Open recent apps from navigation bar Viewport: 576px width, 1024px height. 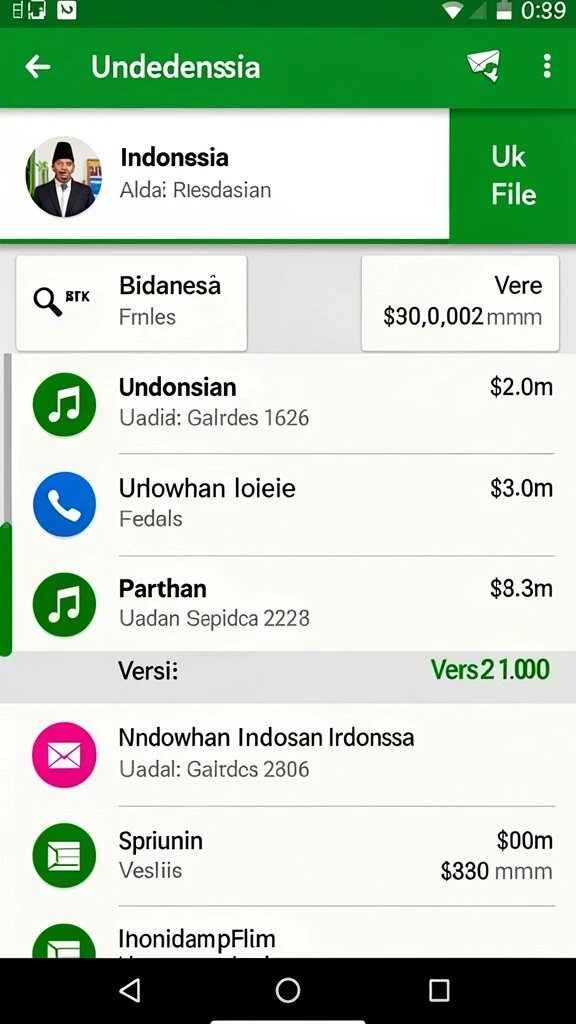[x=439, y=990]
